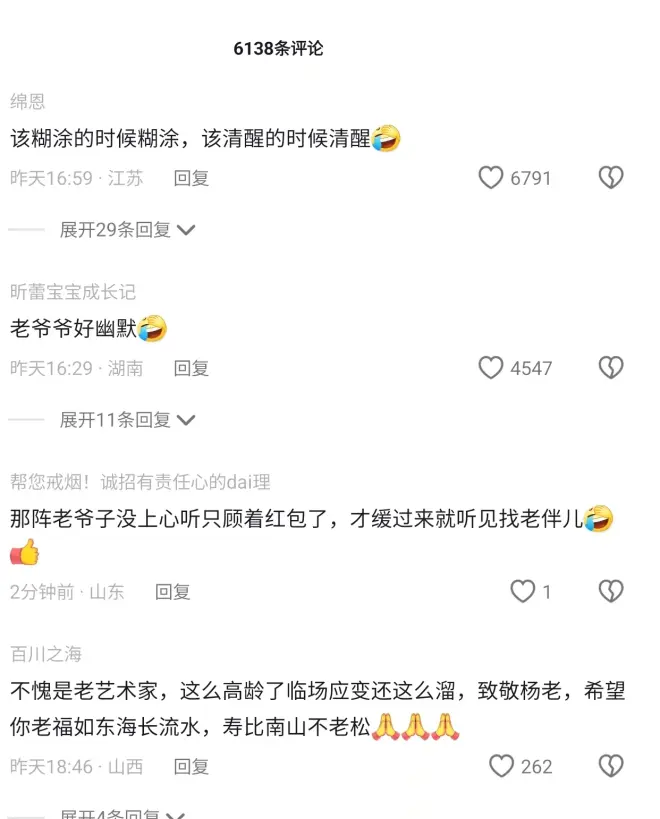Viewport: 660px width, 819px height.
Task: Dislike the comment from 山东 posted 2分钟前
Action: (x=611, y=592)
